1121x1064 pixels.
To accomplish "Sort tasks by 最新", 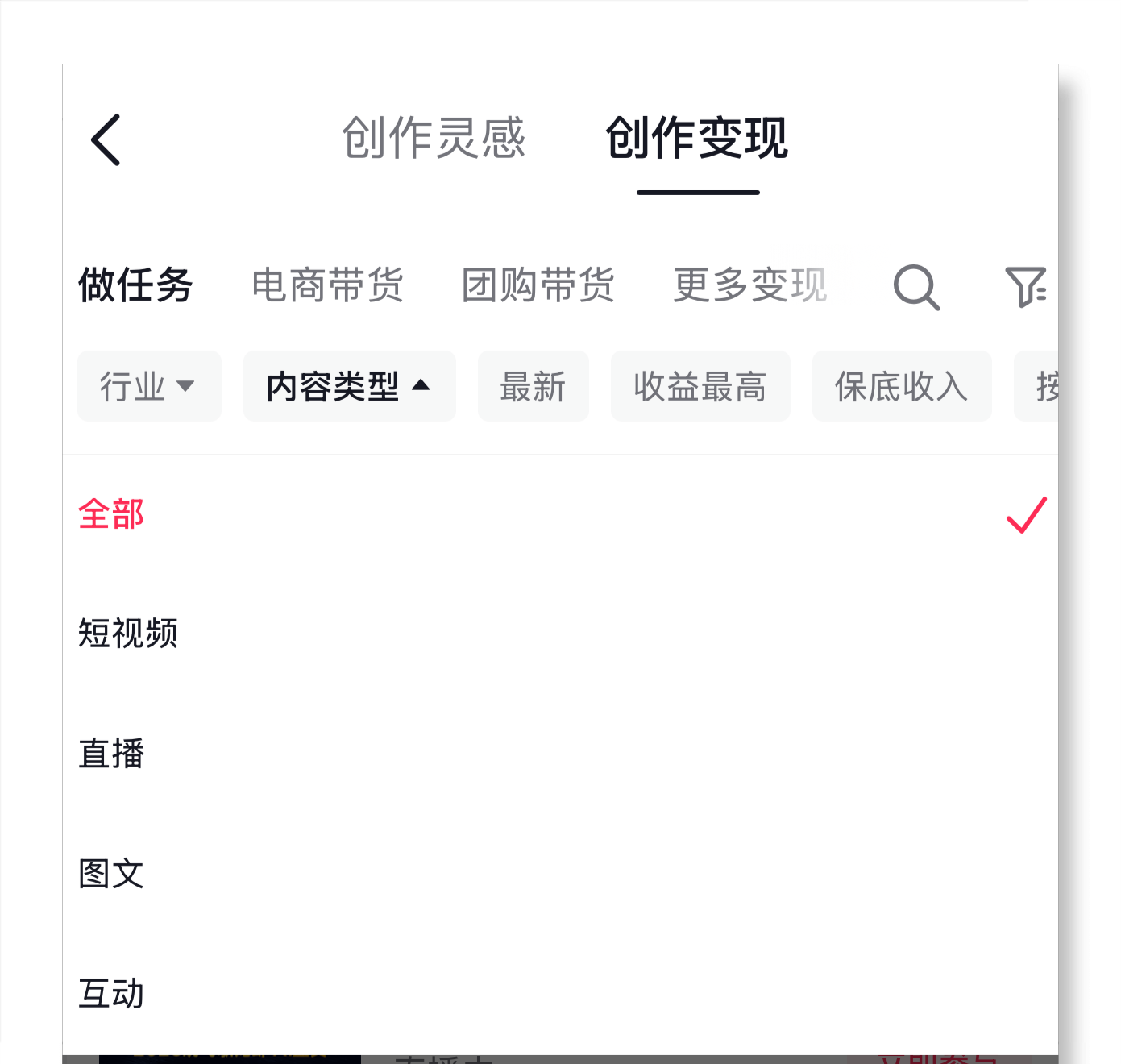I will tap(533, 386).
